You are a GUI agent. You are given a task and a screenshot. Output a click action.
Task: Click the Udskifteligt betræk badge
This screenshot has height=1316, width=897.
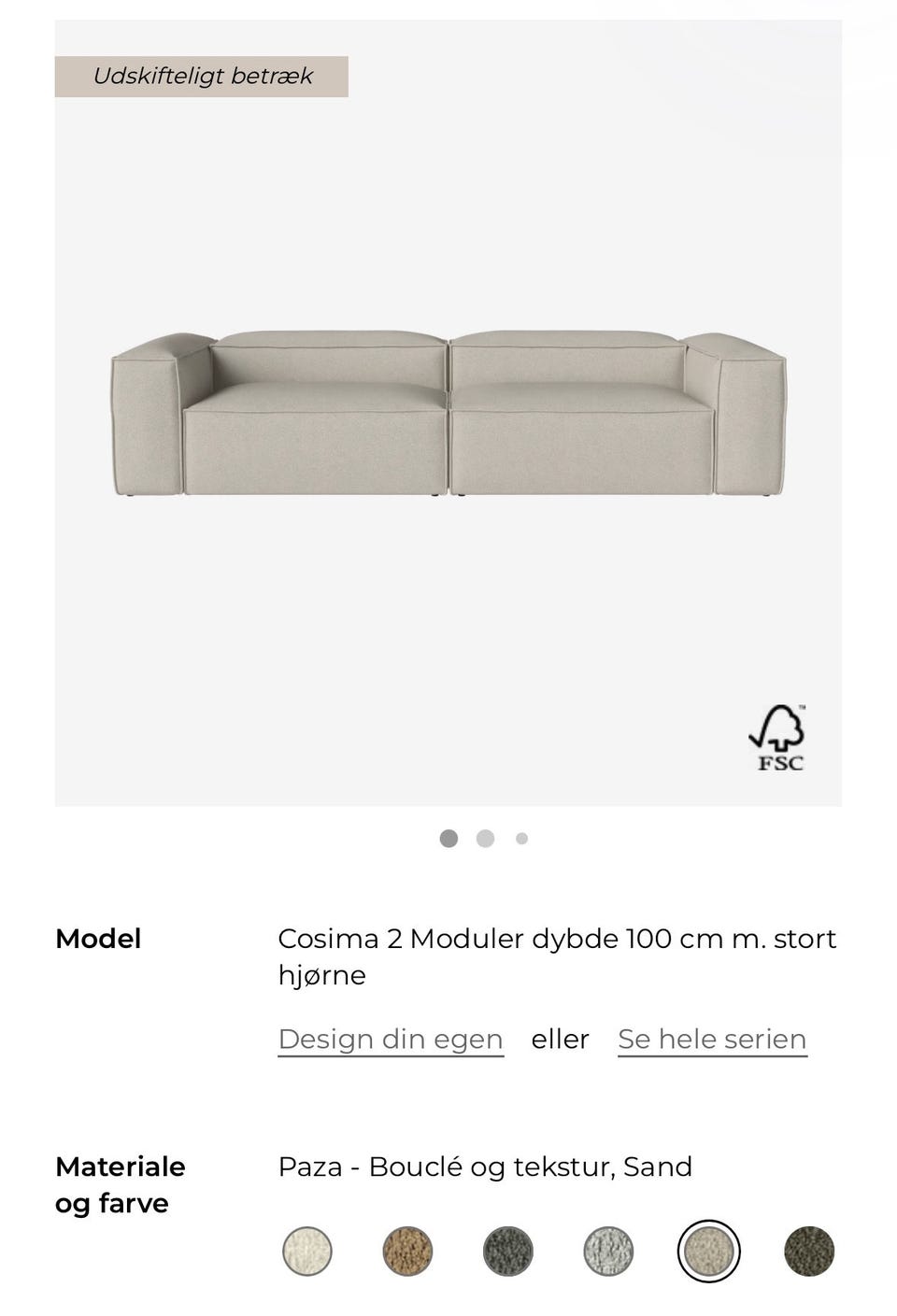tap(203, 78)
